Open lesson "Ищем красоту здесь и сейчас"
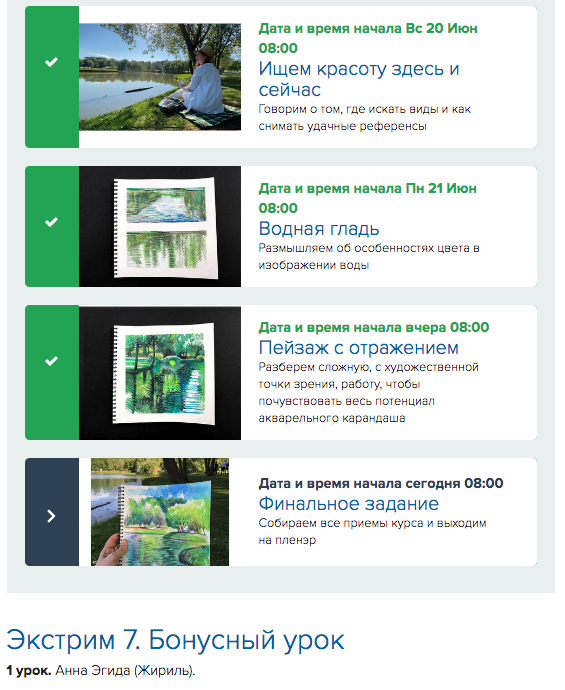The image size is (565, 690). click(359, 79)
